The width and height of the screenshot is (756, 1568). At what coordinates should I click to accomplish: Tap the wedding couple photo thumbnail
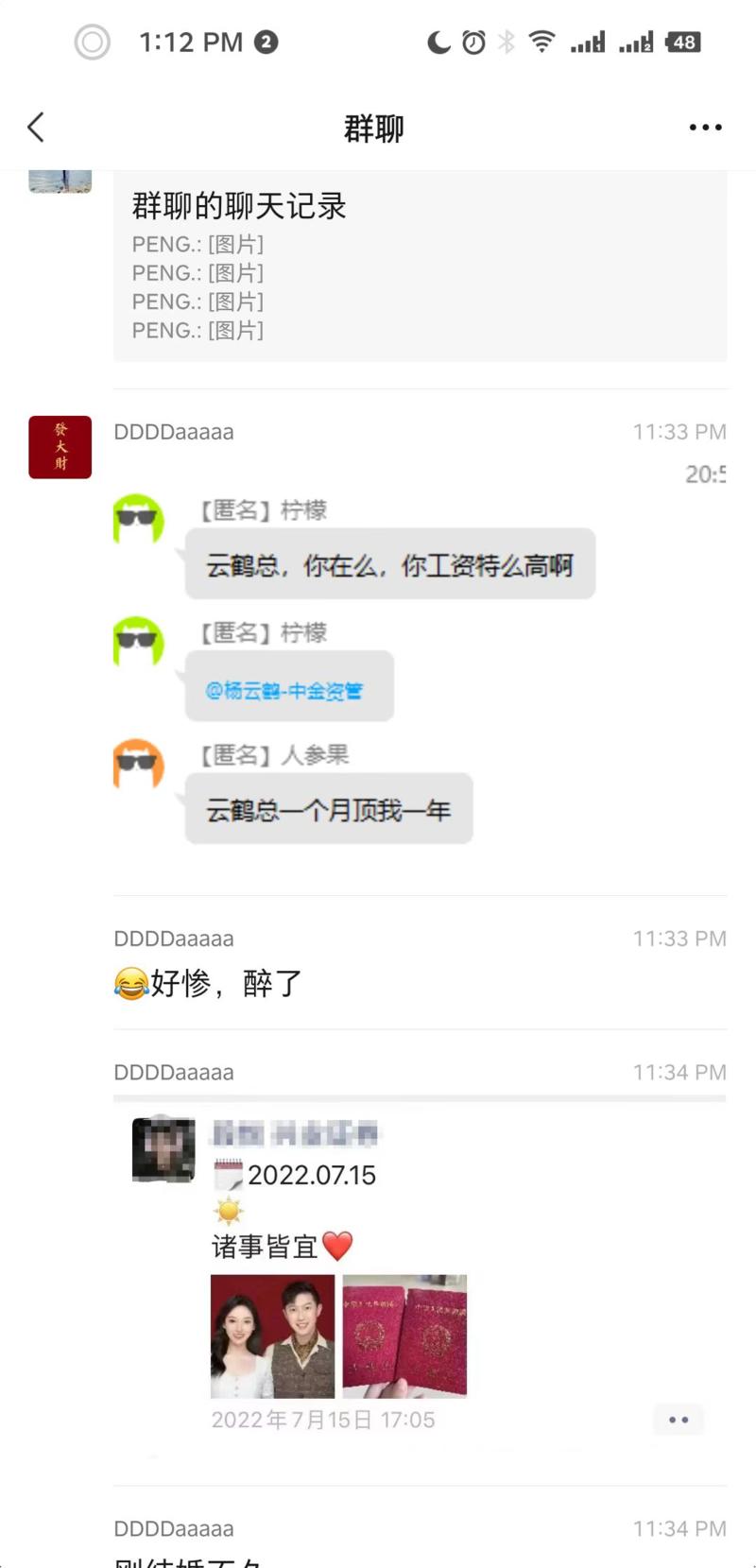tap(272, 1335)
